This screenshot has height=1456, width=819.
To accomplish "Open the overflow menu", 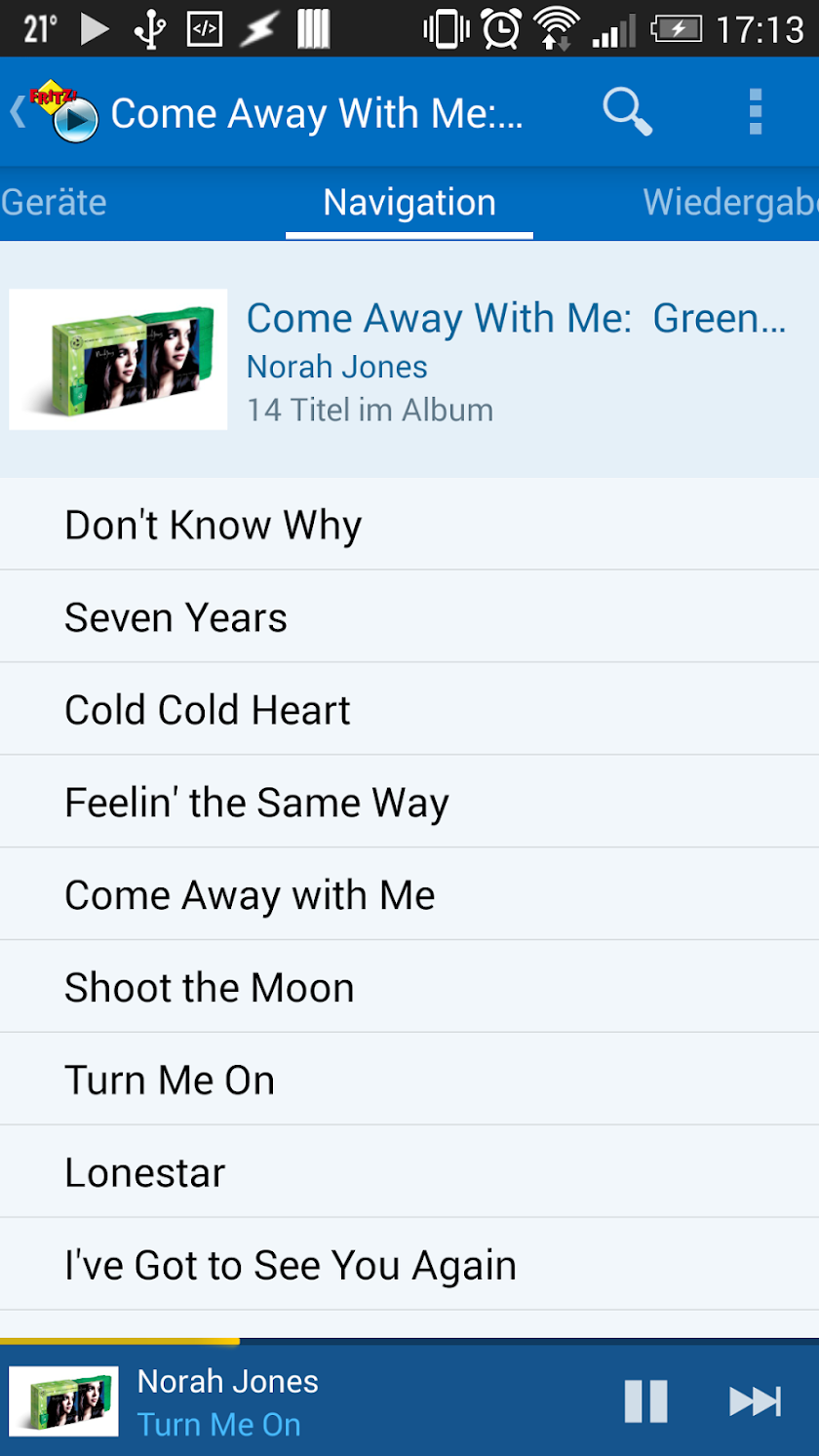I will click(755, 113).
